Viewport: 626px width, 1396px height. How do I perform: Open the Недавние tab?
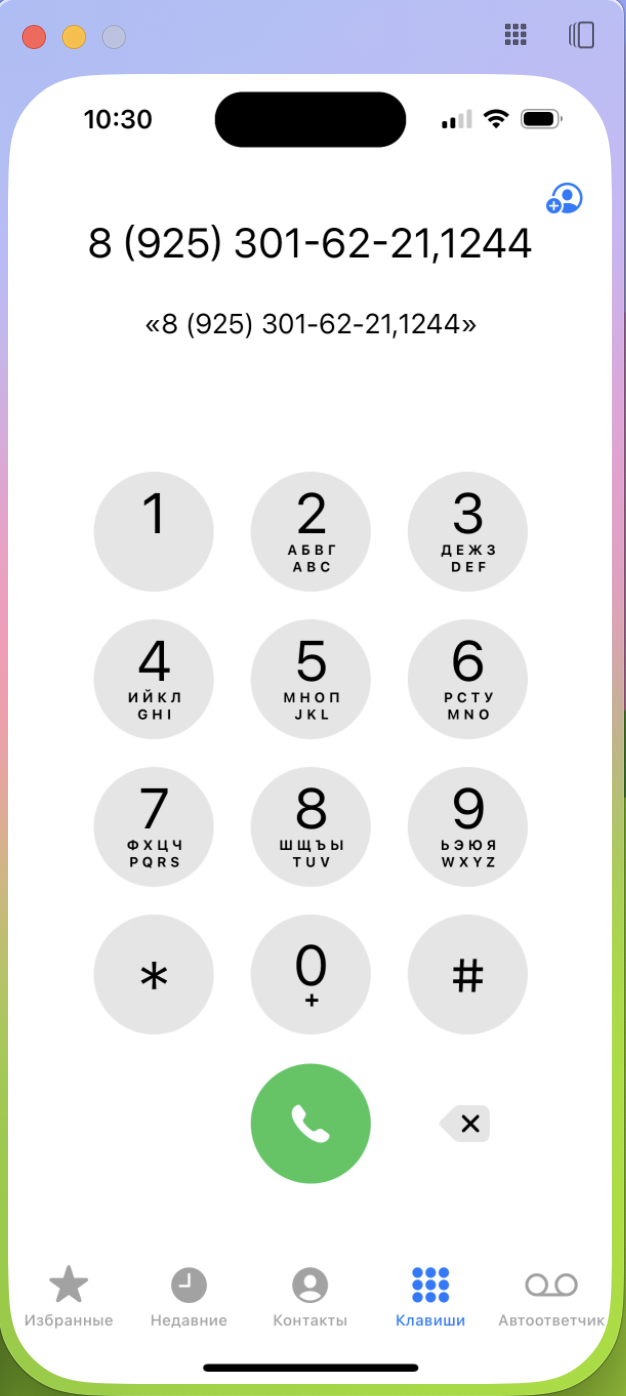(x=189, y=1296)
